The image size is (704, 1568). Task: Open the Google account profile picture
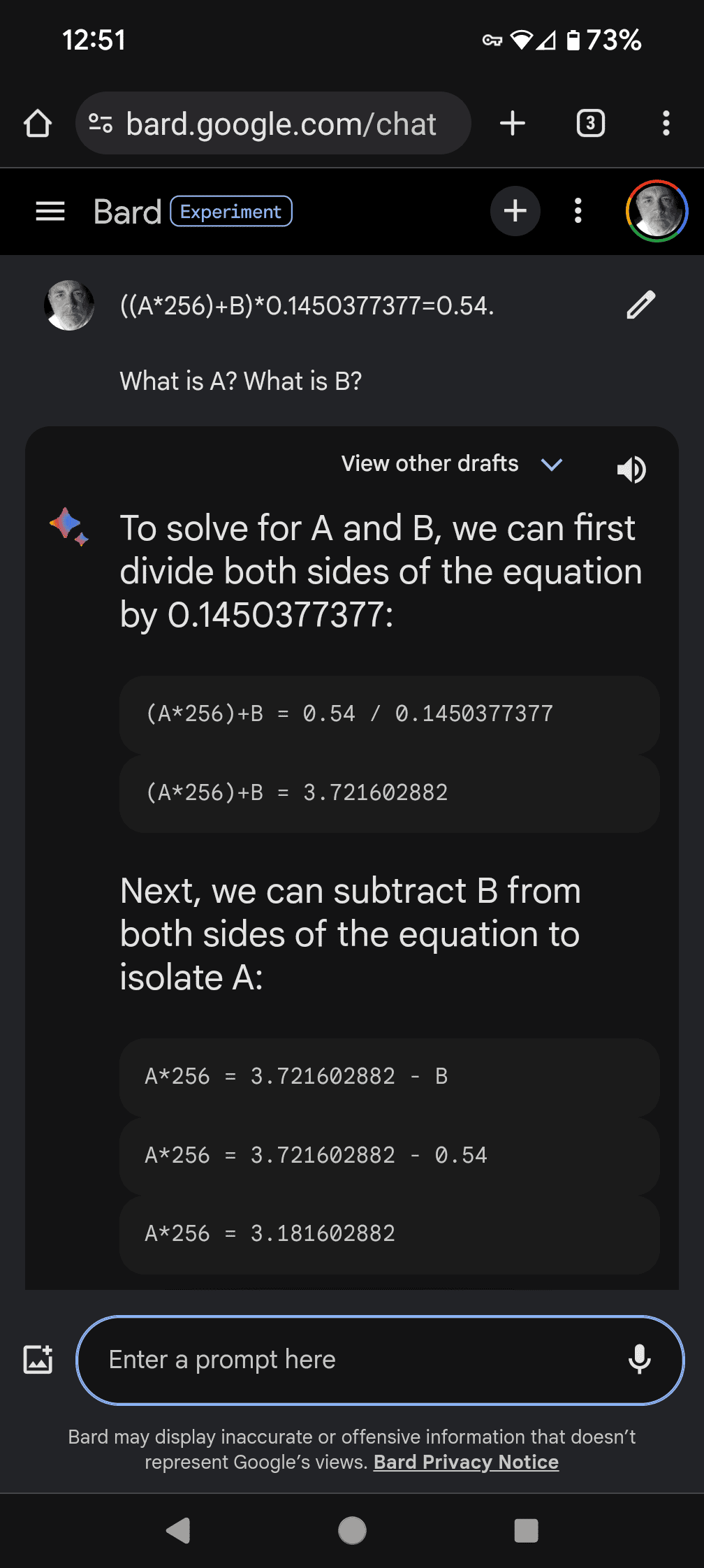tap(657, 211)
